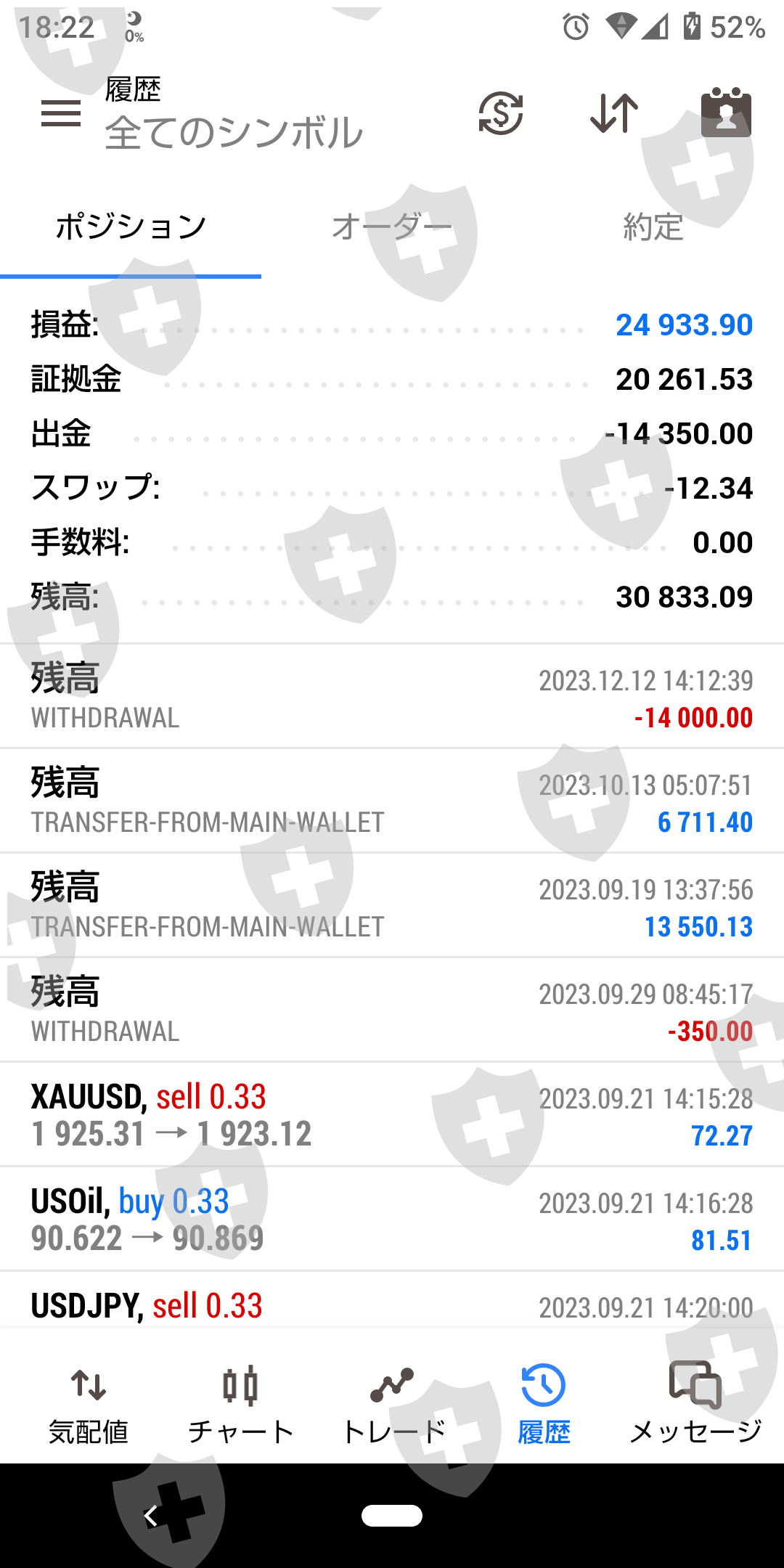784x1568 pixels.
Task: Go to the 気配値 quotes tab
Action: pyautogui.click(x=89, y=1404)
